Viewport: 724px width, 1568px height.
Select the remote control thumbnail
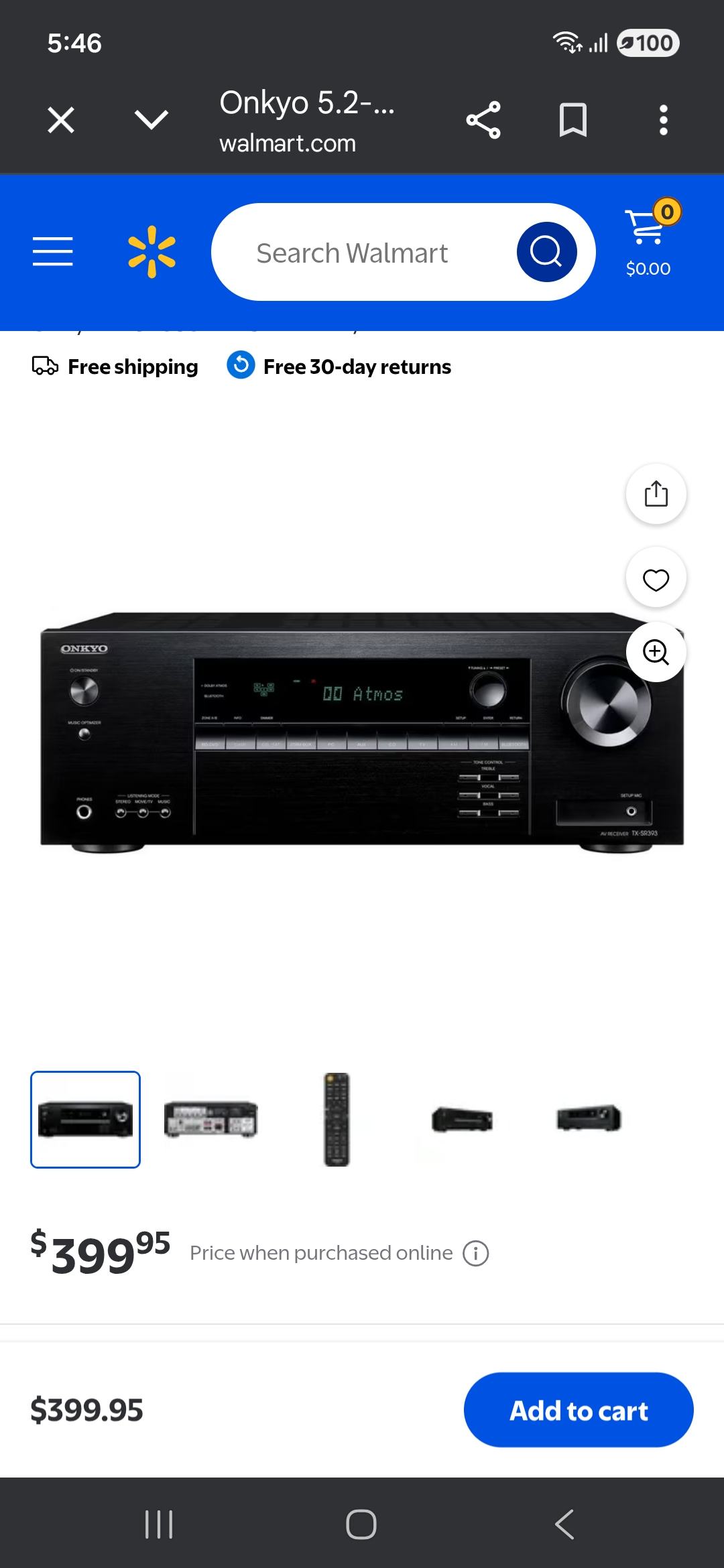tap(337, 1119)
